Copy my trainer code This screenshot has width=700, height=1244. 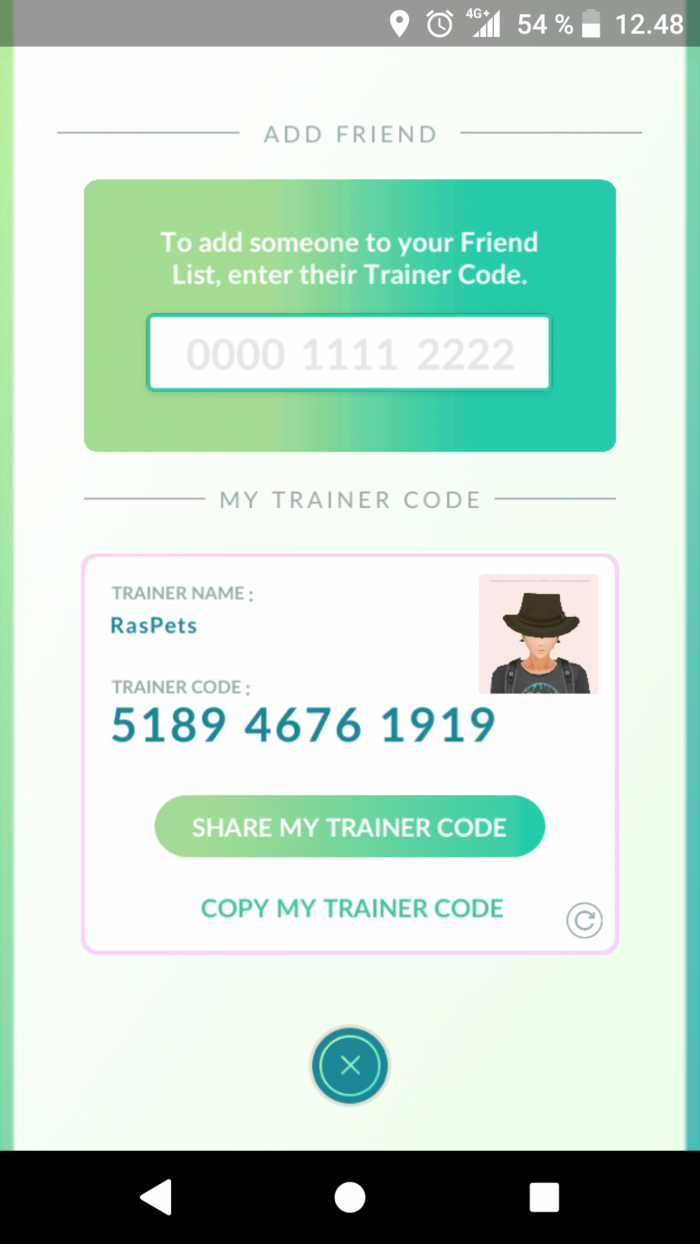(x=352, y=908)
